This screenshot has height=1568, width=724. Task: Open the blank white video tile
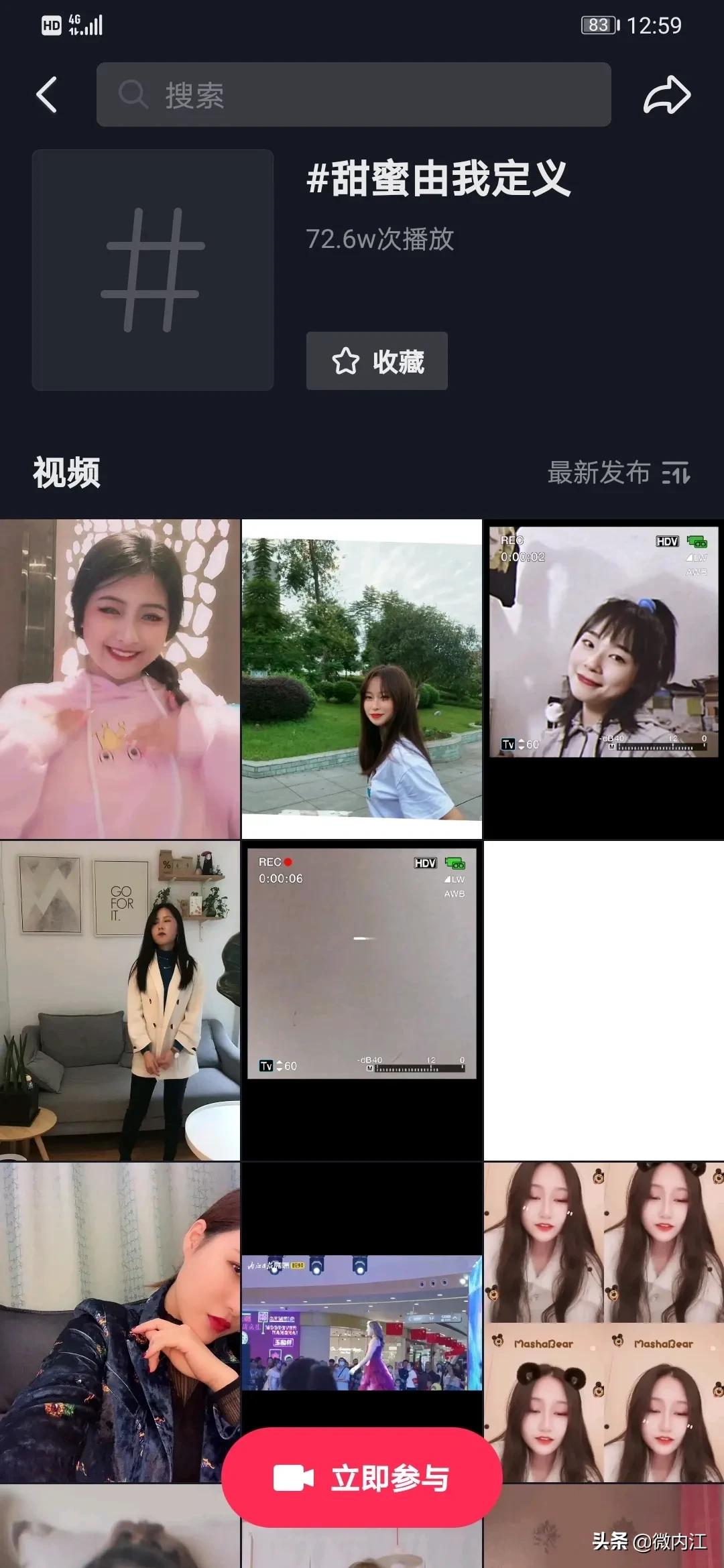[604, 1000]
